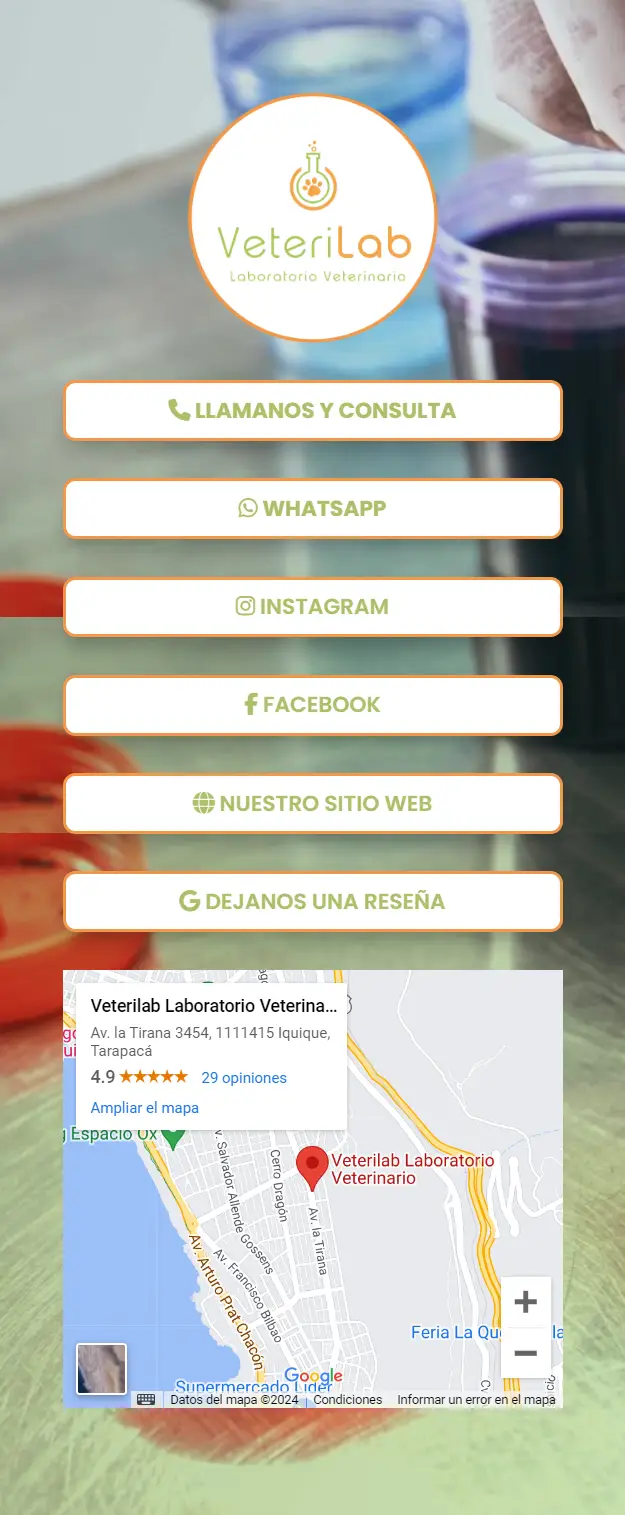Open the 29 opiniones link
Screen dimensions: 625x1515
[244, 1078]
